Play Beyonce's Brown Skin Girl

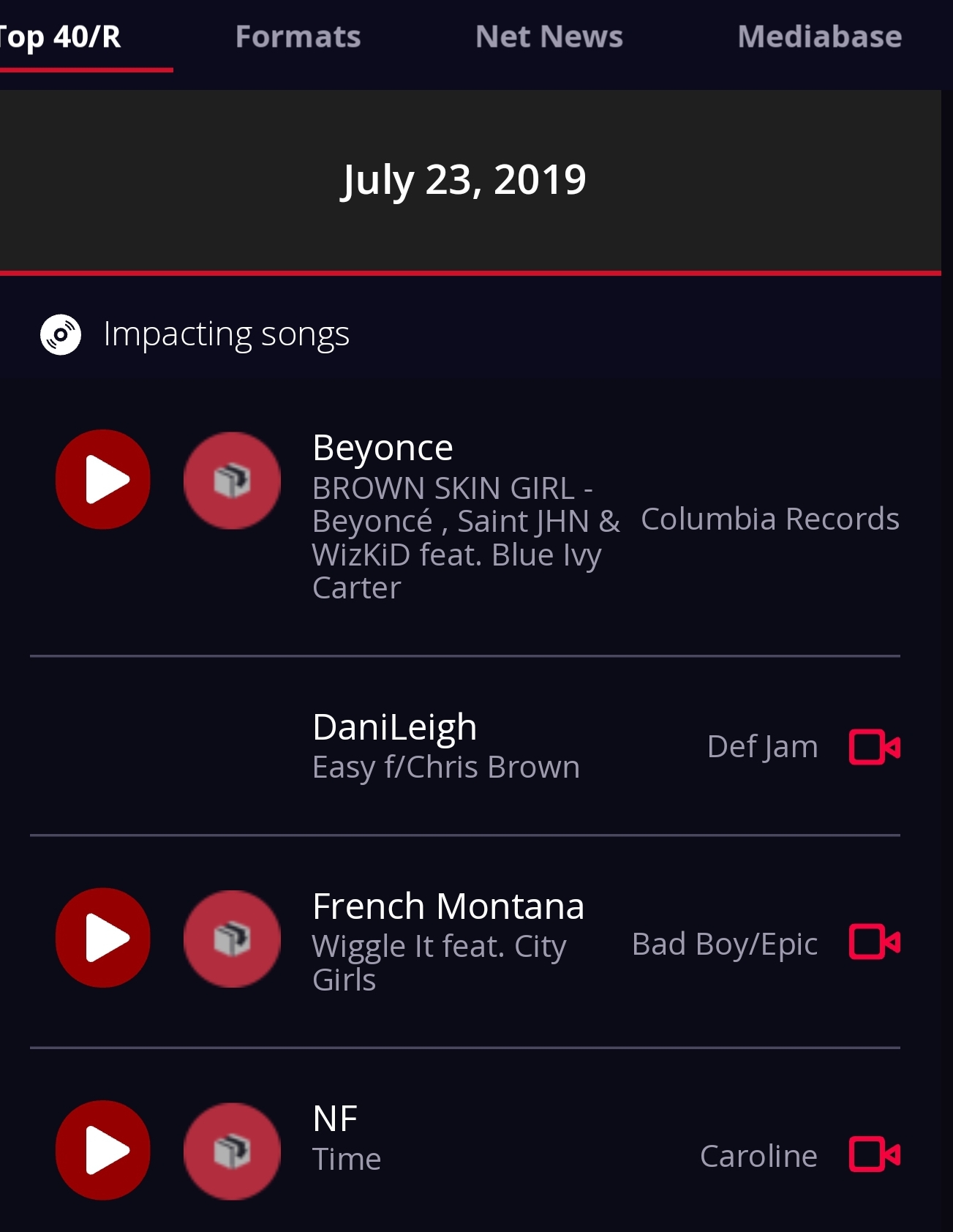pos(103,479)
